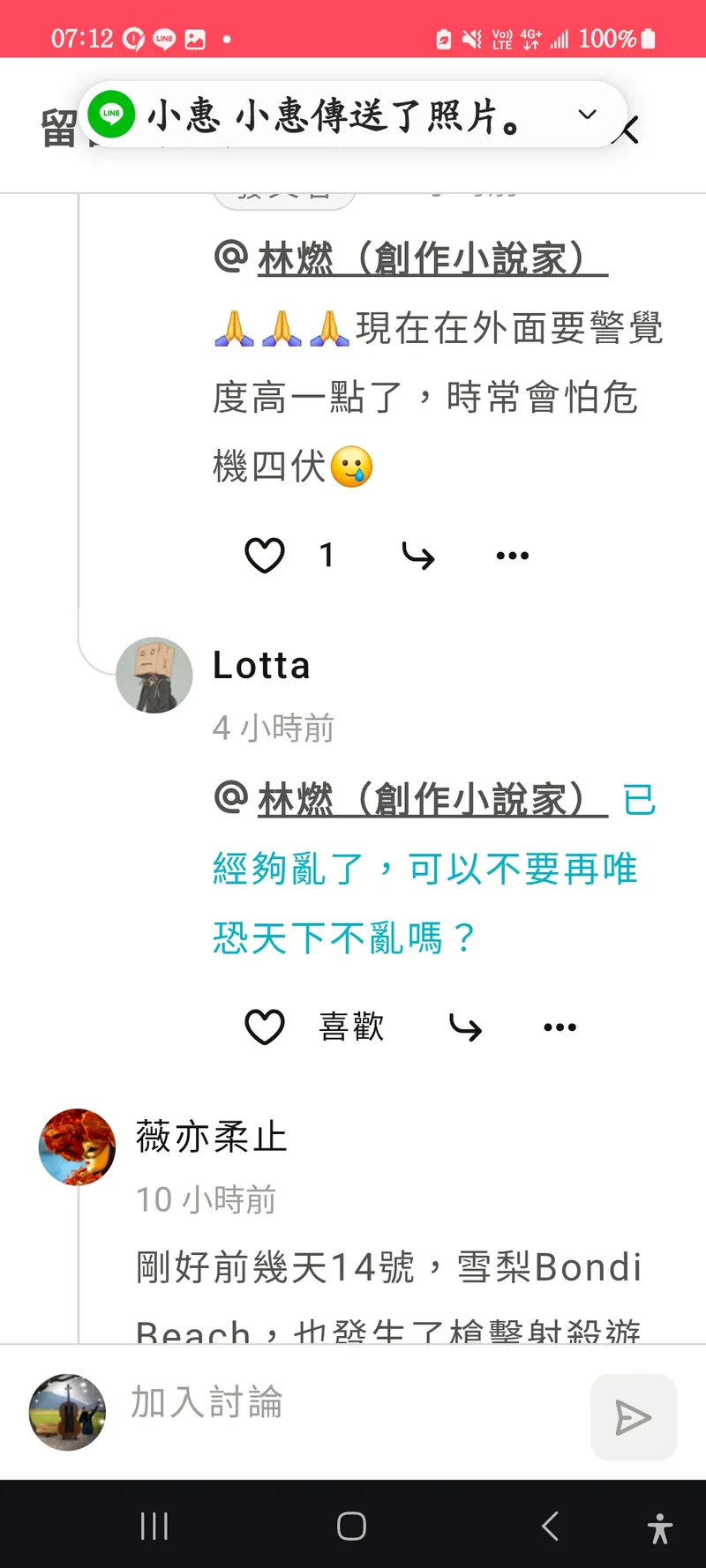Like the comment about 警覺度高一點
The width and height of the screenshot is (706, 1568).
point(264,556)
